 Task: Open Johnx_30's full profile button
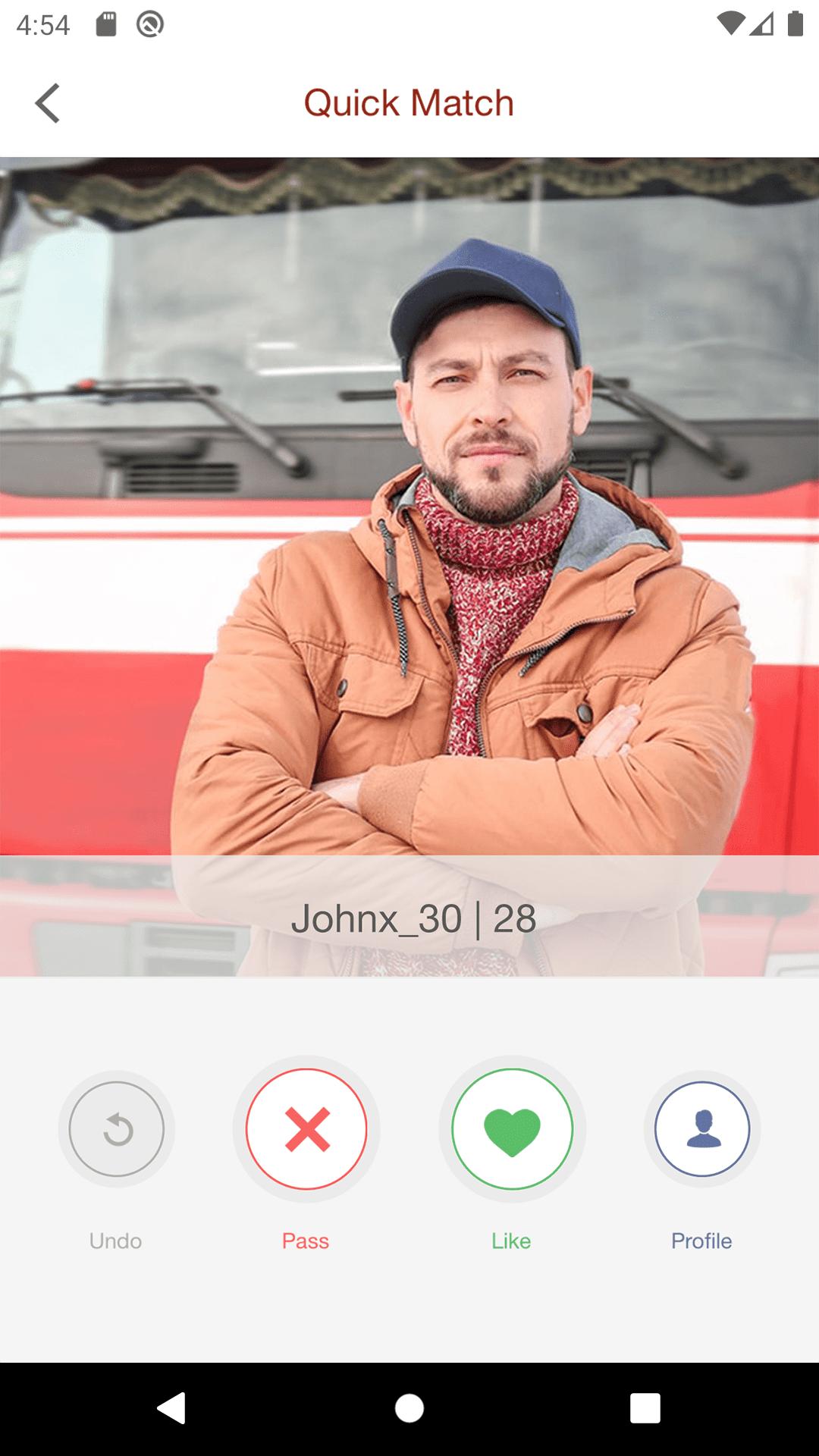702,1128
